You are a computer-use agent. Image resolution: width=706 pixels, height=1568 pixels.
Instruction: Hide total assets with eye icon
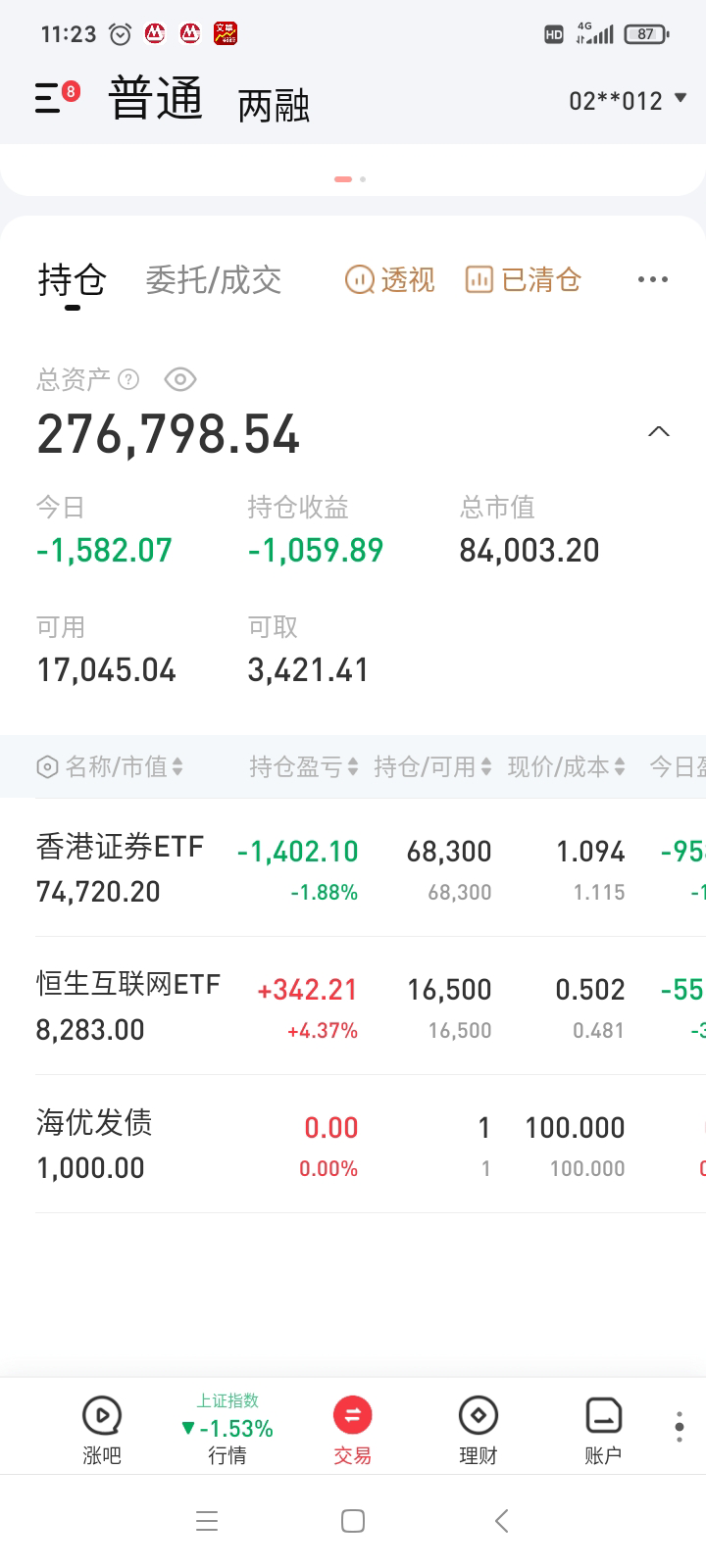[x=180, y=379]
